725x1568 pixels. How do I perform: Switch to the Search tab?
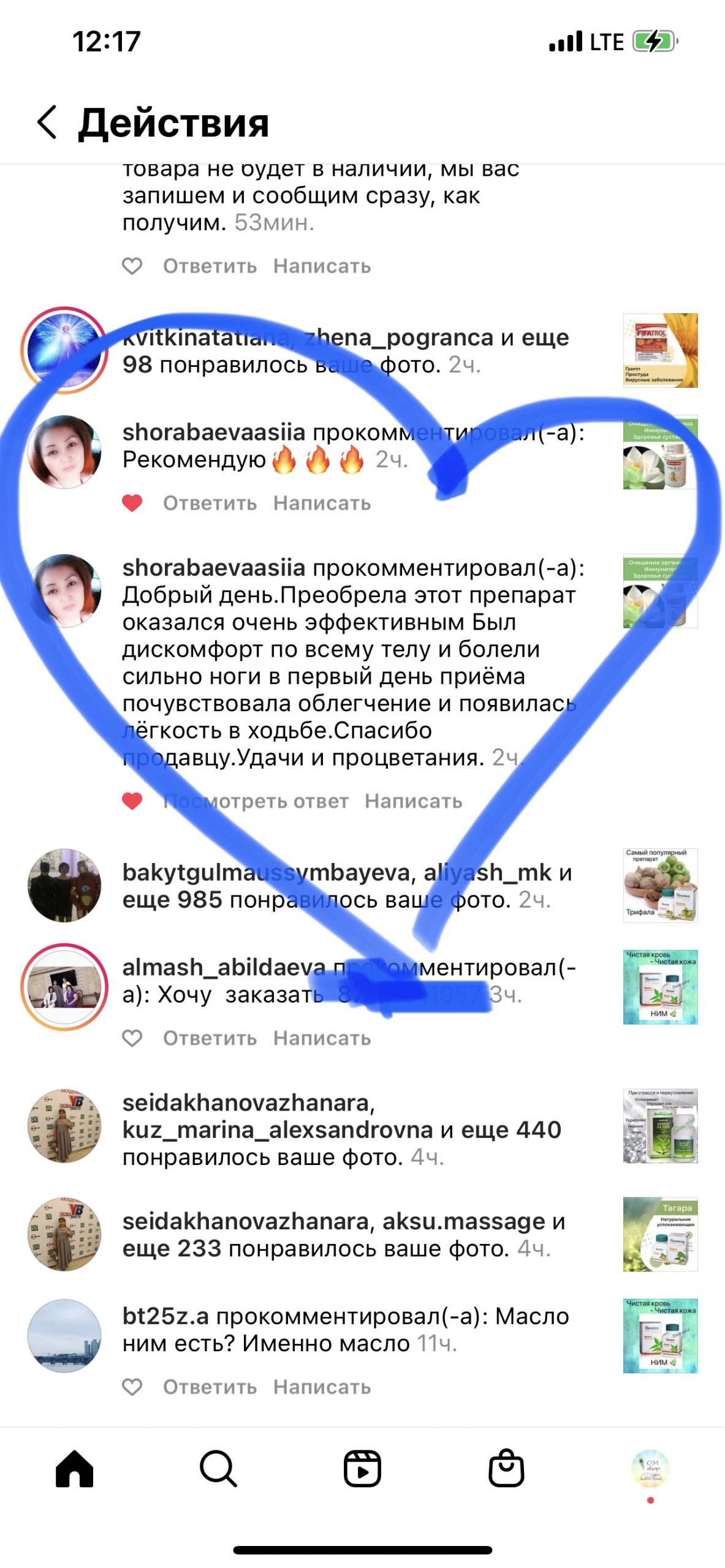pos(218,1468)
